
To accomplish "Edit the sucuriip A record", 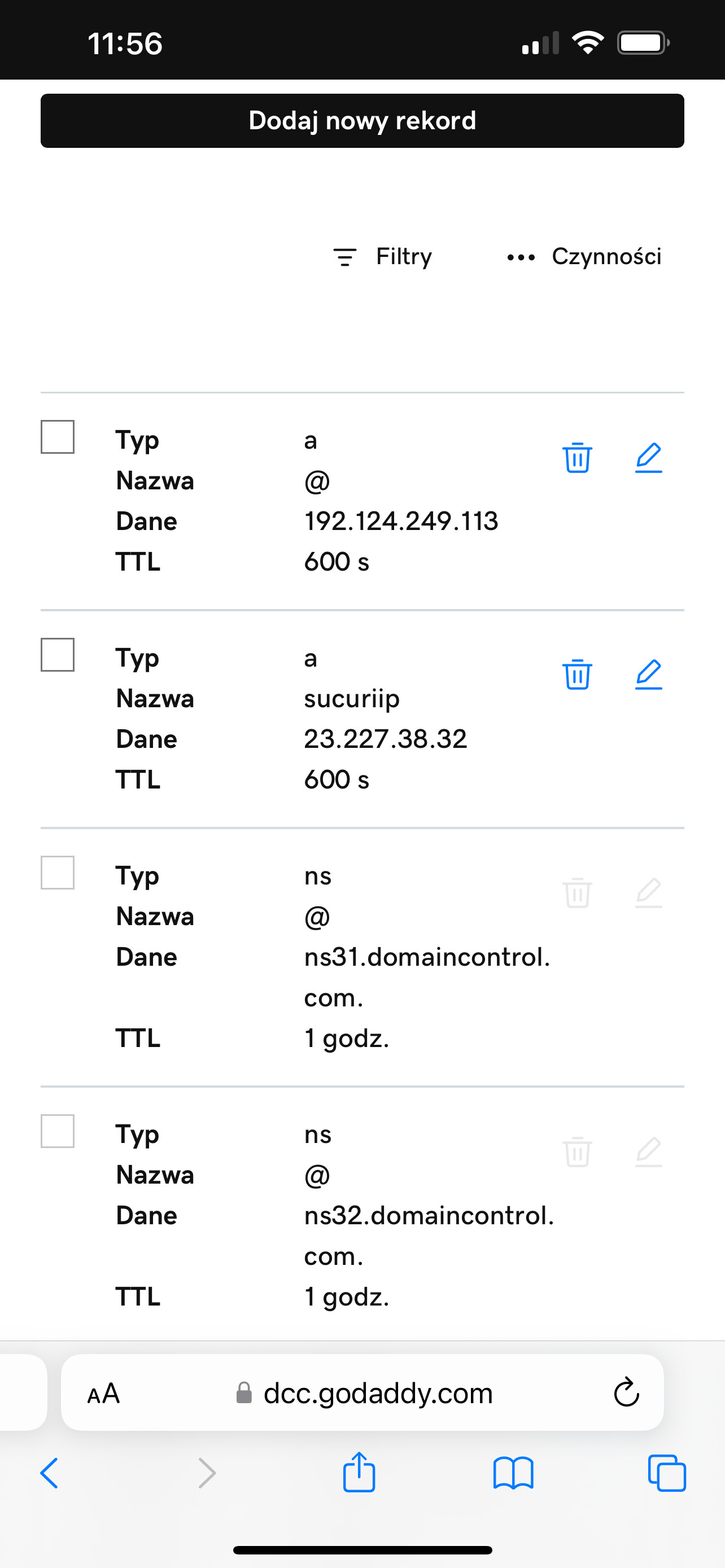I will click(x=648, y=674).
